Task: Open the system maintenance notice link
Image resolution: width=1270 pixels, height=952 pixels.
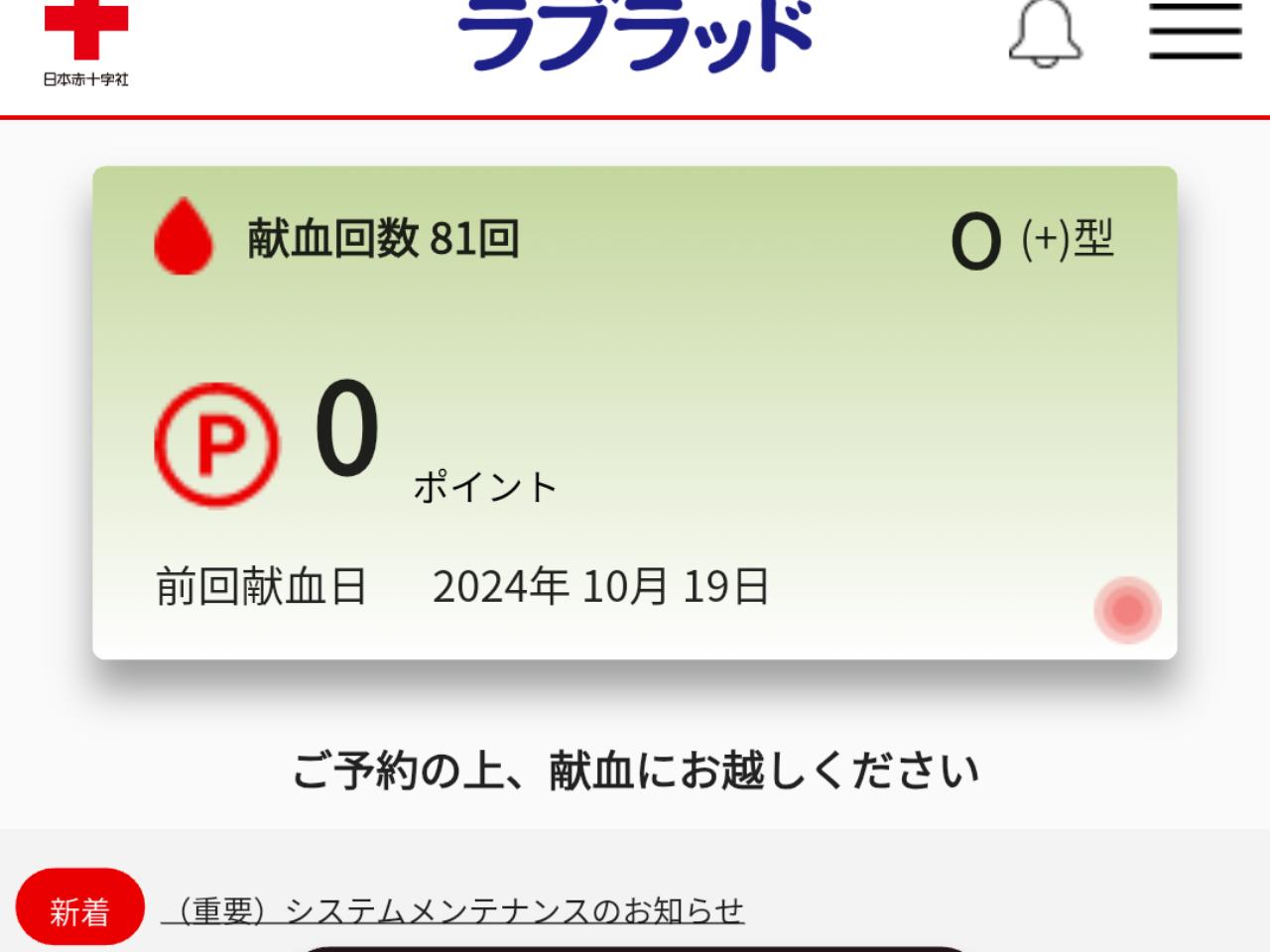Action: click(452, 909)
